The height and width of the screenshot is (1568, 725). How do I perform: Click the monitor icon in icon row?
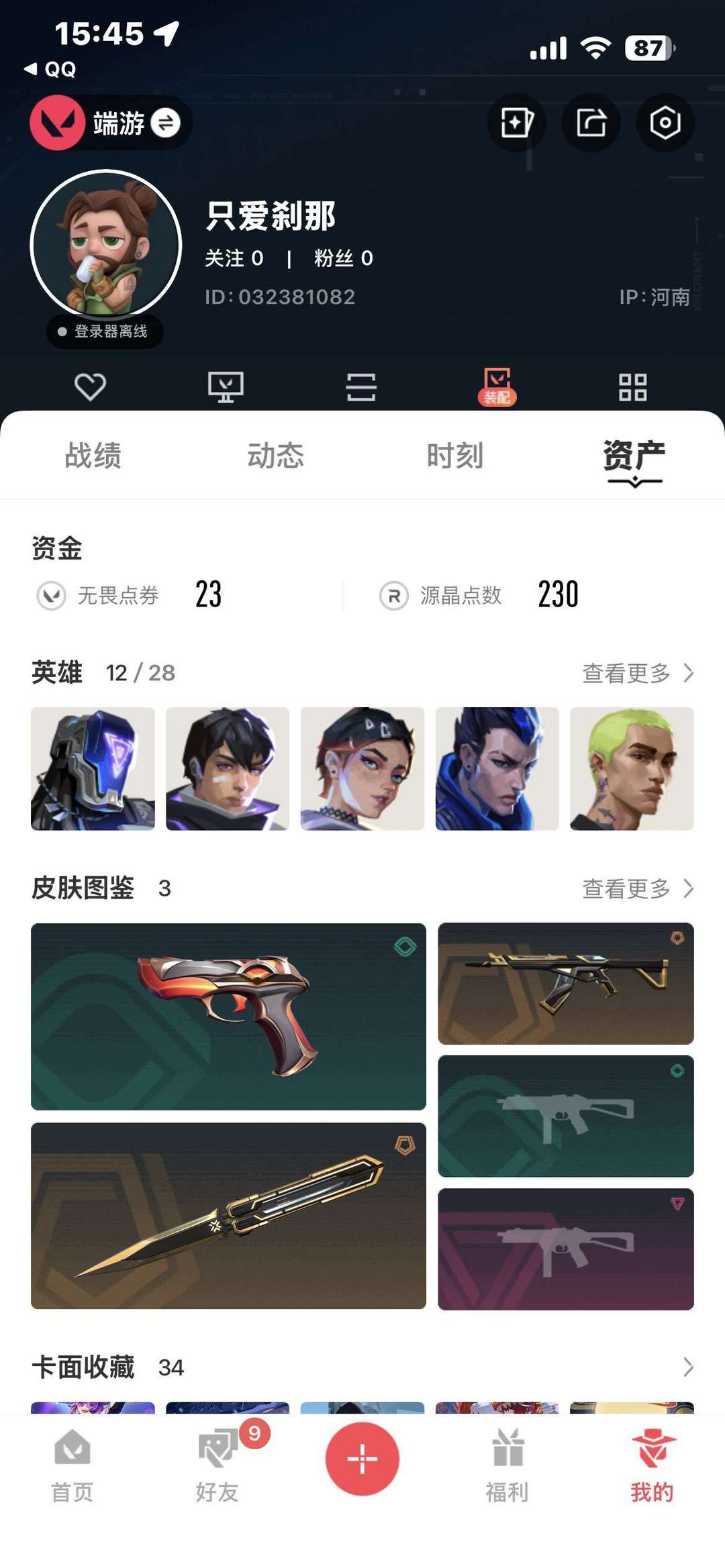(x=227, y=386)
